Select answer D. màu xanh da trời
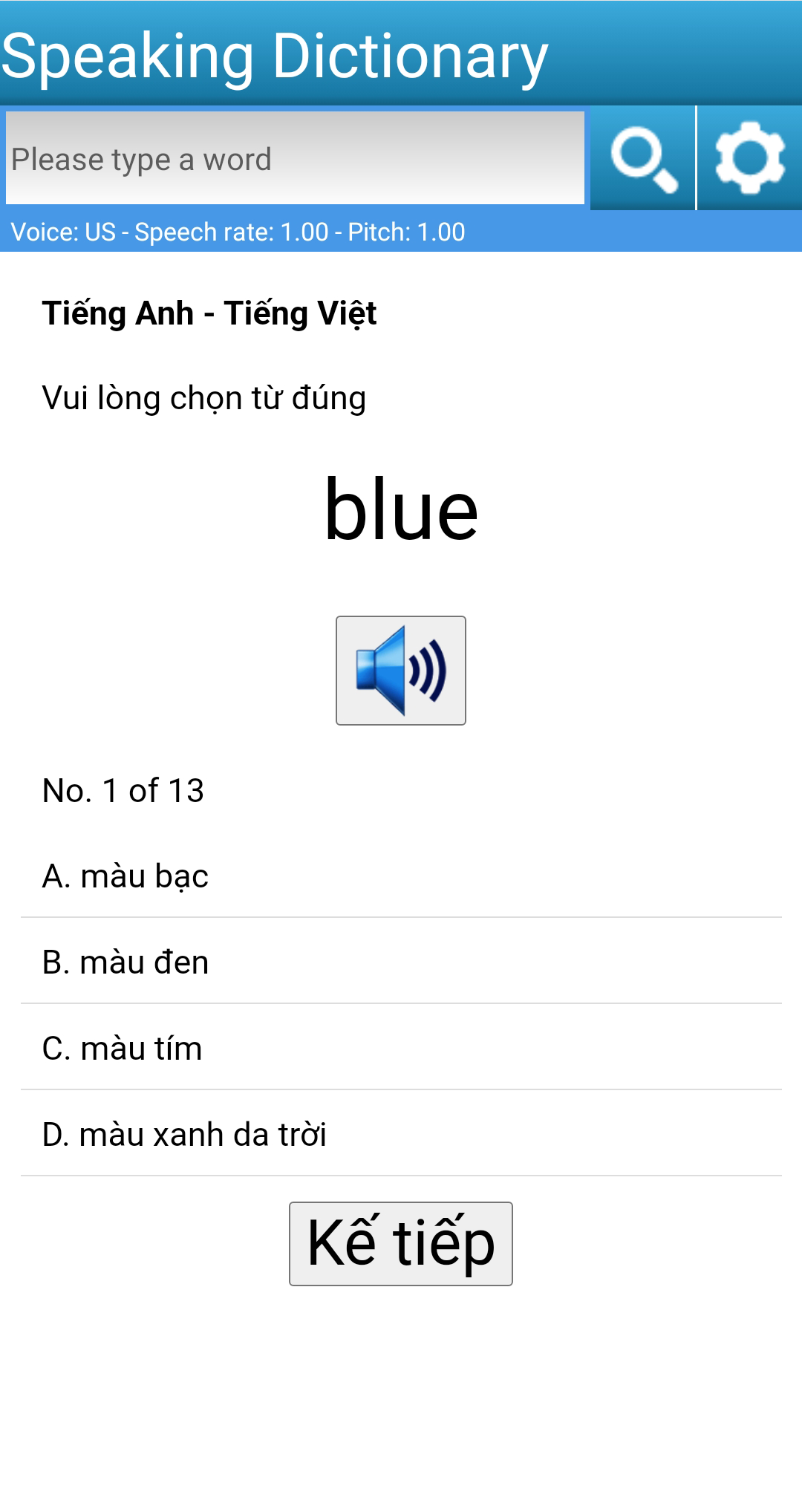 (401, 1135)
